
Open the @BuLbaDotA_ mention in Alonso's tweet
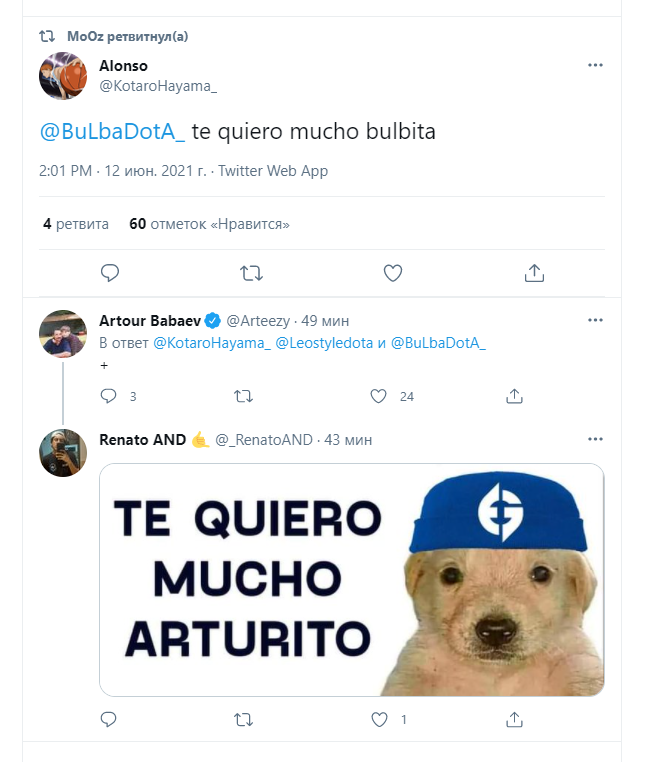tap(111, 132)
